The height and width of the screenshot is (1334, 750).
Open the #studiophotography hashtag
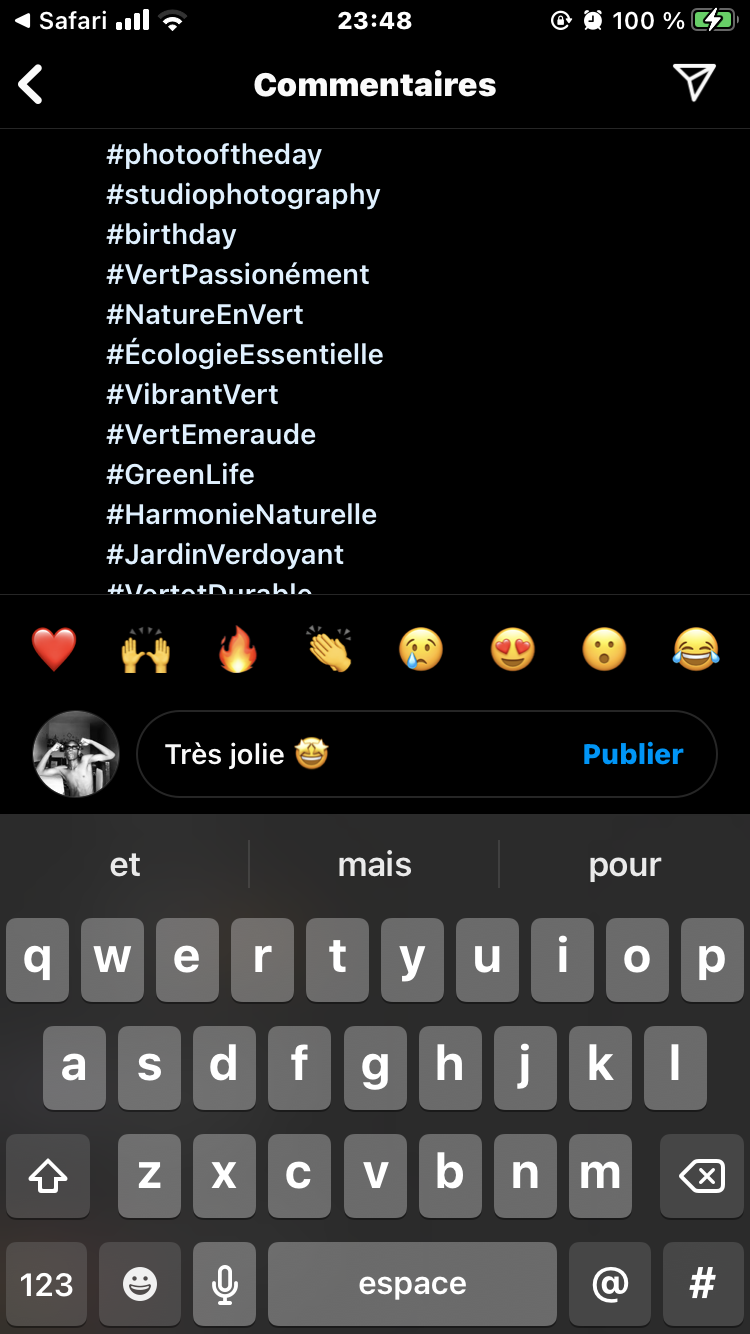coord(243,195)
